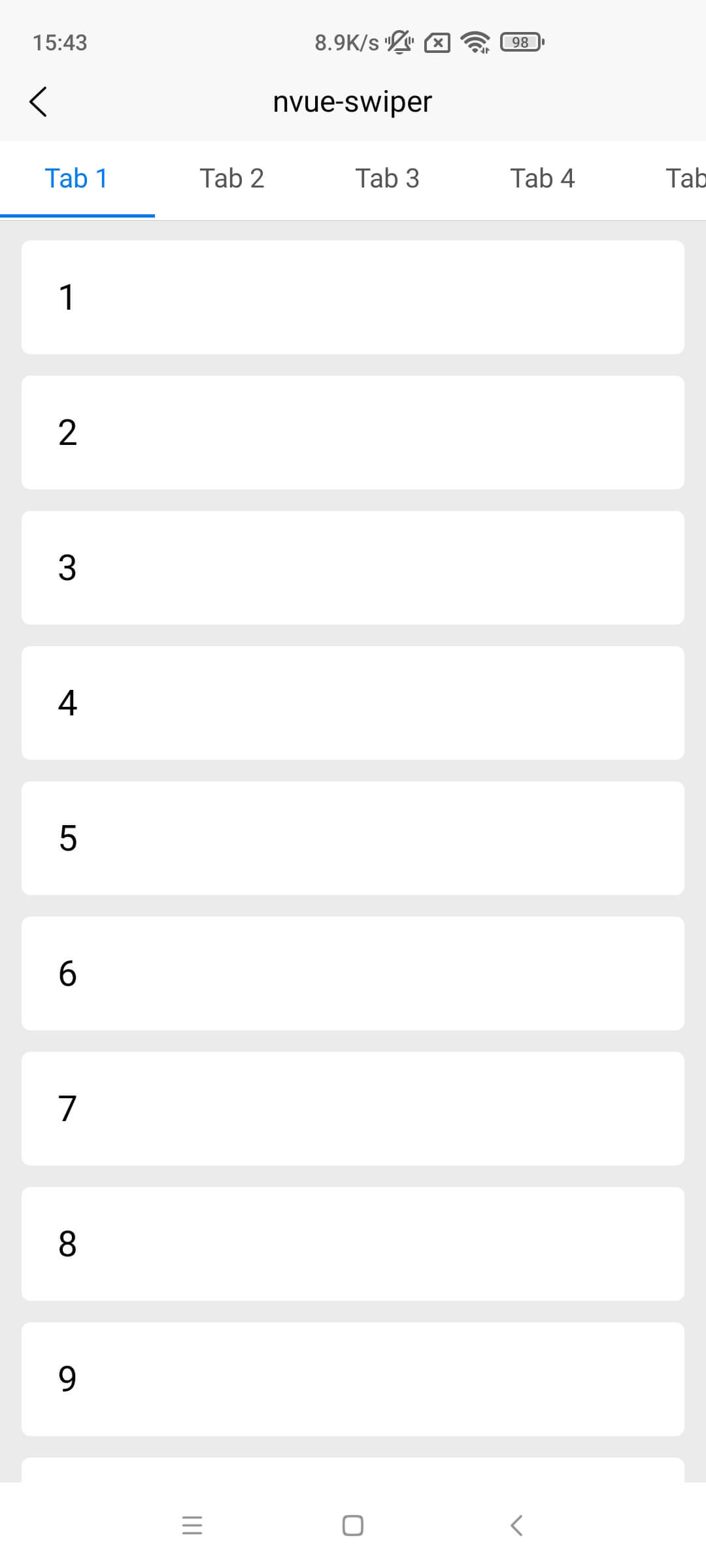Open the card numbered 5
Image resolution: width=706 pixels, height=1568 pixels.
[x=353, y=838]
